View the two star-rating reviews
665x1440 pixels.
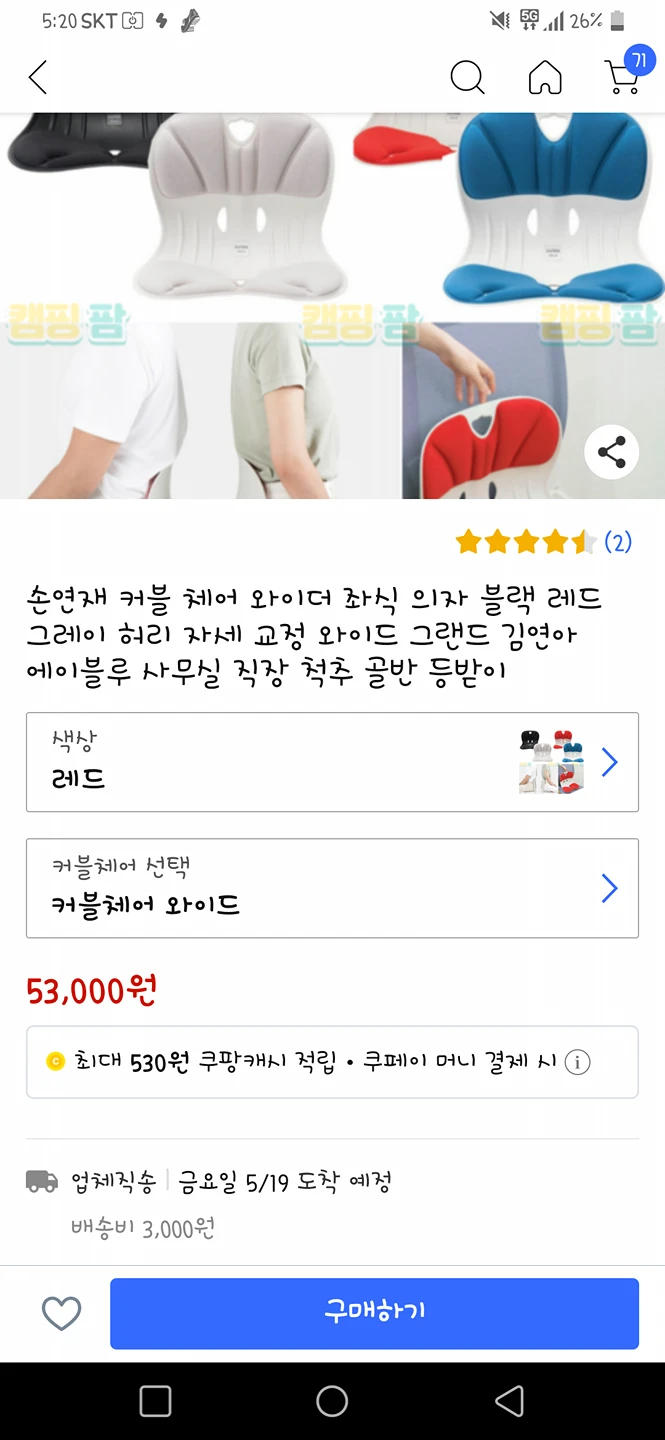pyautogui.click(x=543, y=543)
